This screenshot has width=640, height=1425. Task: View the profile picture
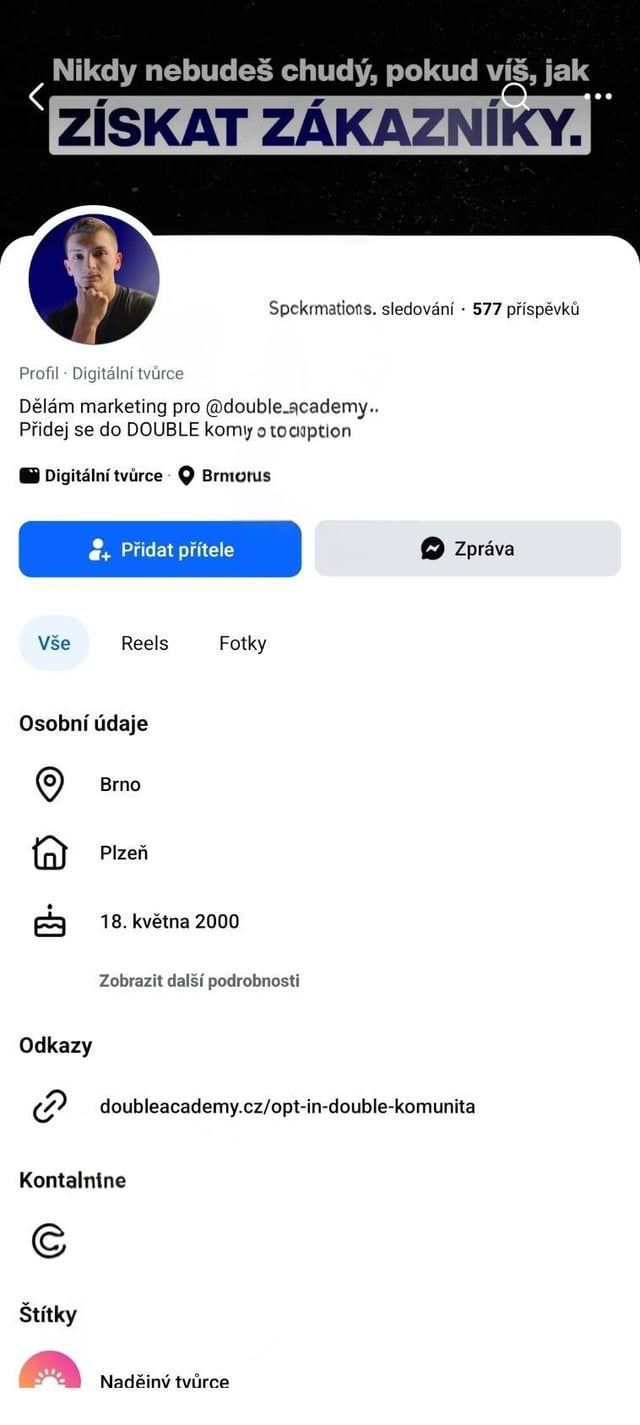94,278
